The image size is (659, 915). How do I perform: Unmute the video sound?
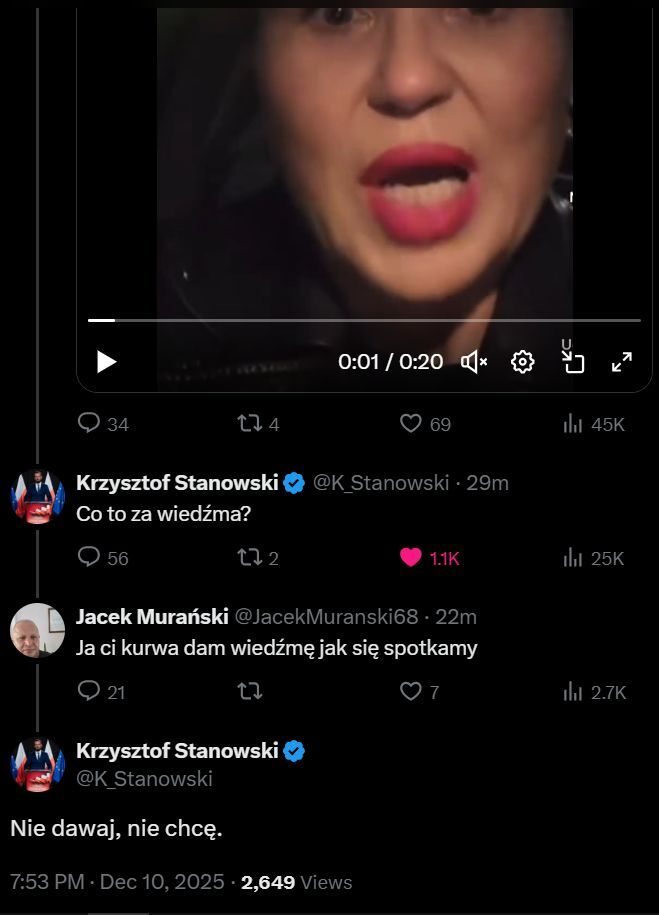click(474, 362)
